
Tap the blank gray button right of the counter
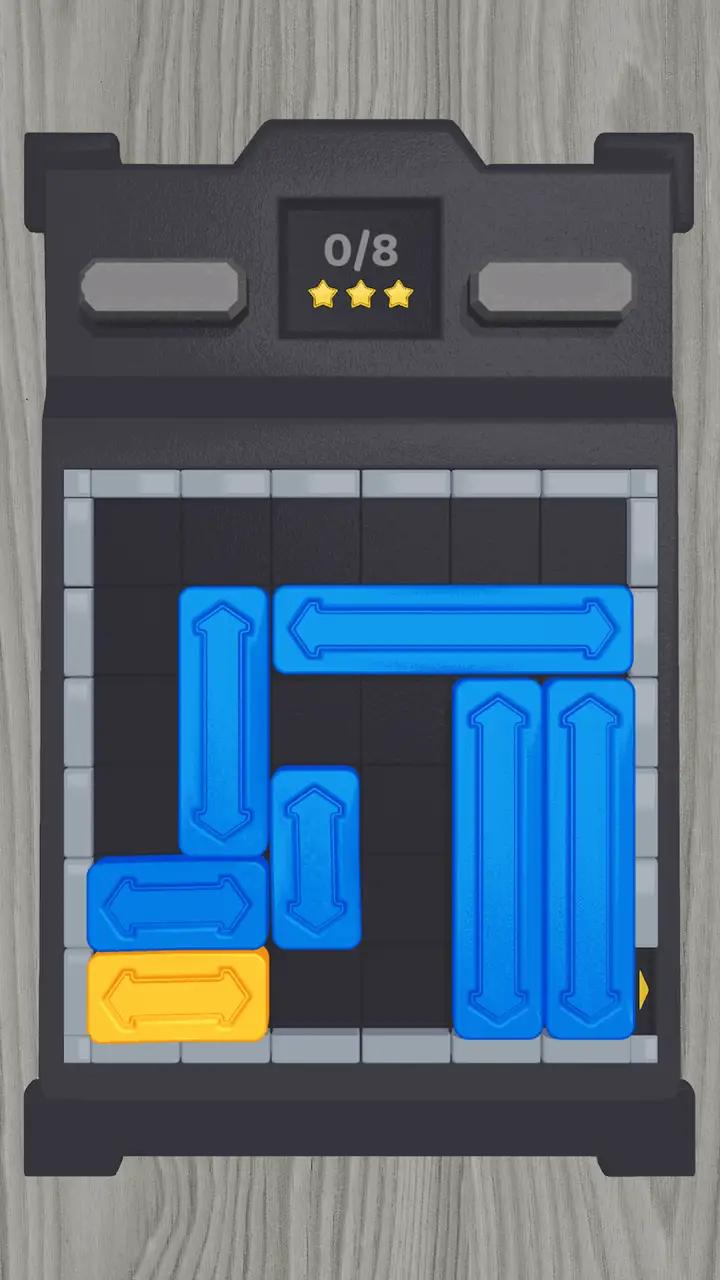[x=553, y=290]
